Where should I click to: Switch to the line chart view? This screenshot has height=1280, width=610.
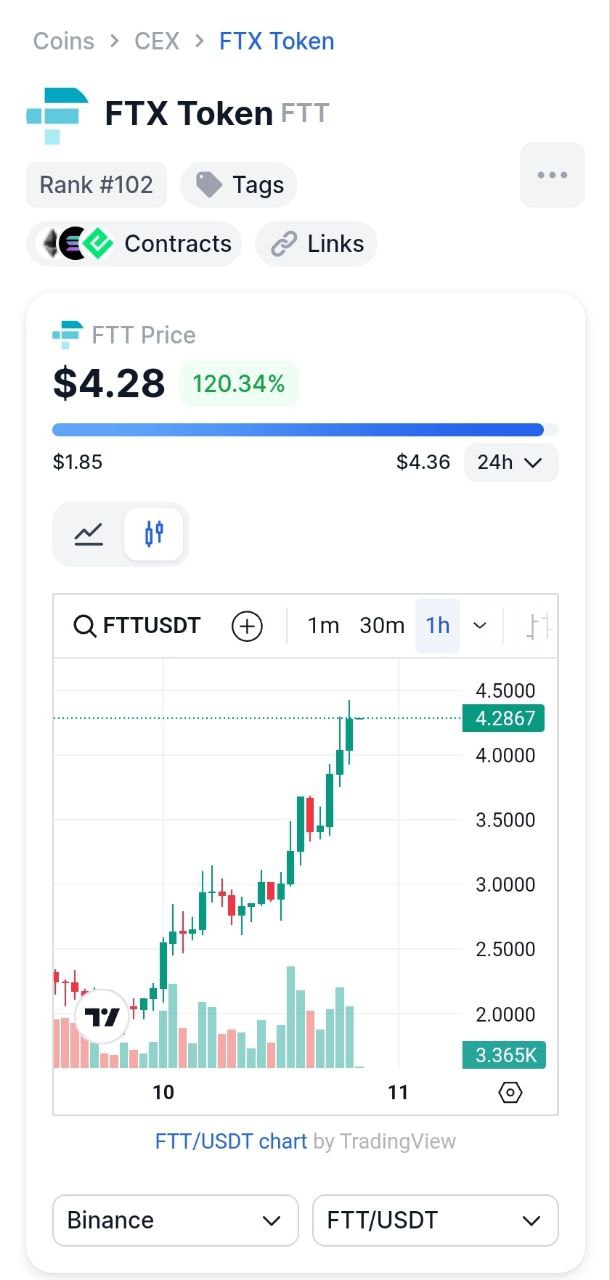[x=89, y=534]
